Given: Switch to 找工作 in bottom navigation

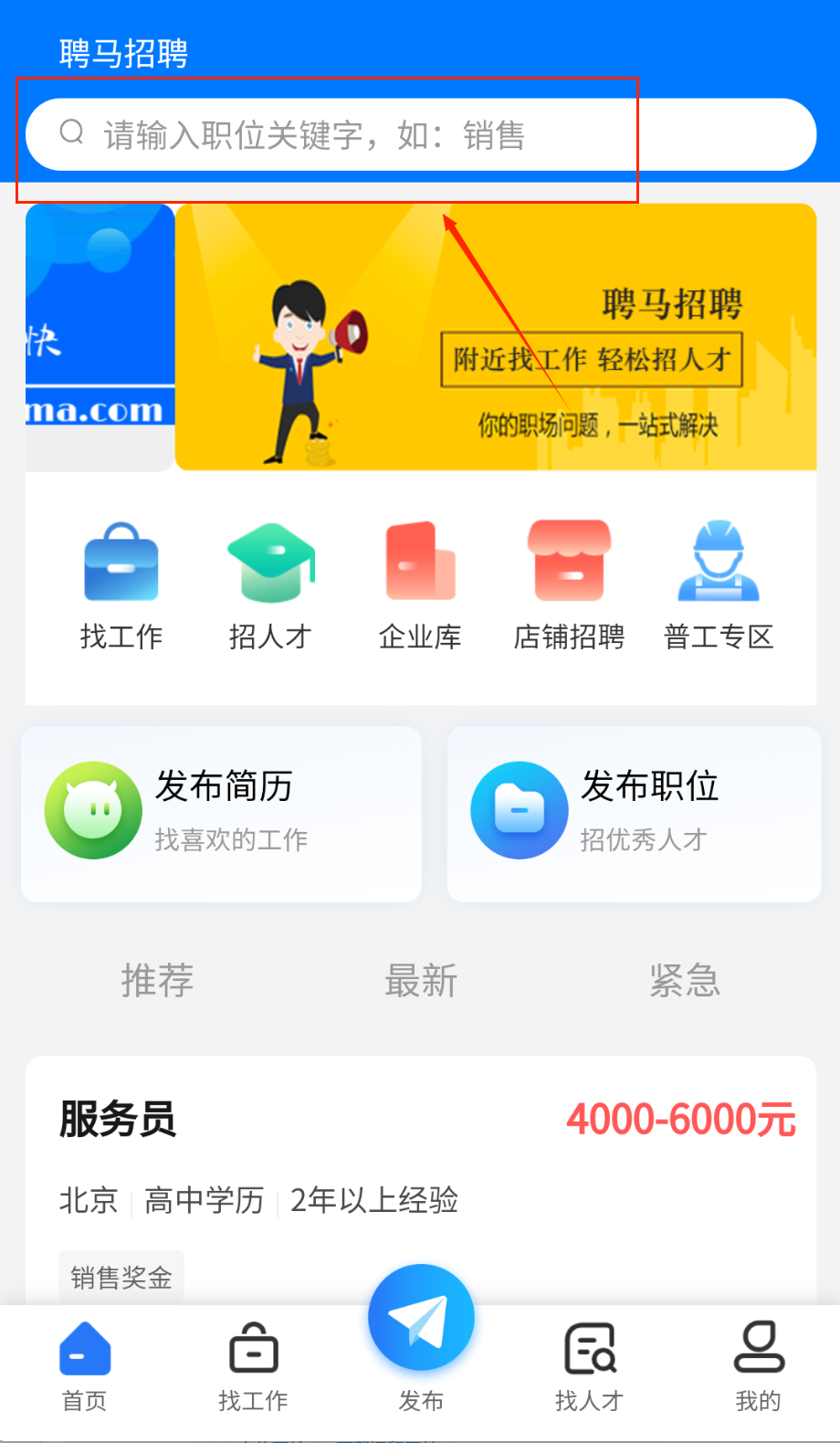Looking at the screenshot, I should (253, 1367).
